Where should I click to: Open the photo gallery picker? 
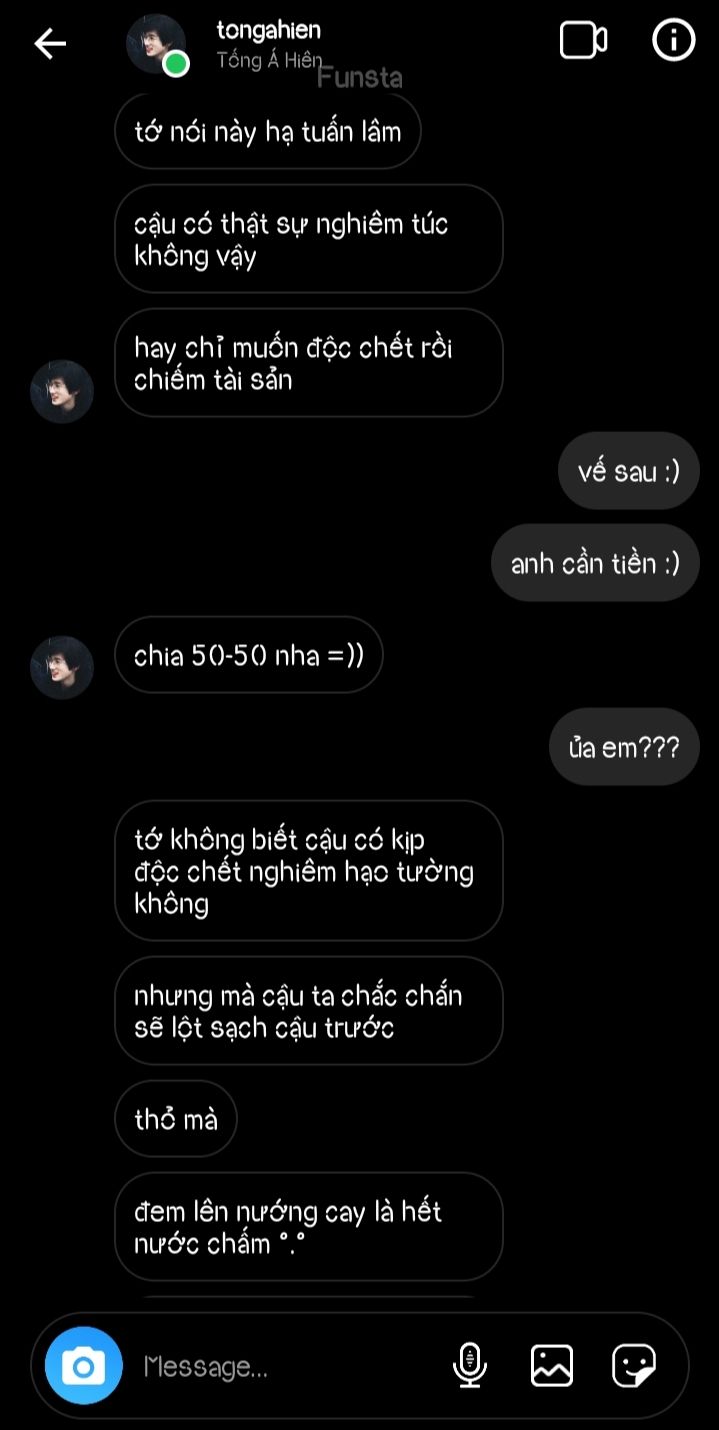click(552, 1365)
